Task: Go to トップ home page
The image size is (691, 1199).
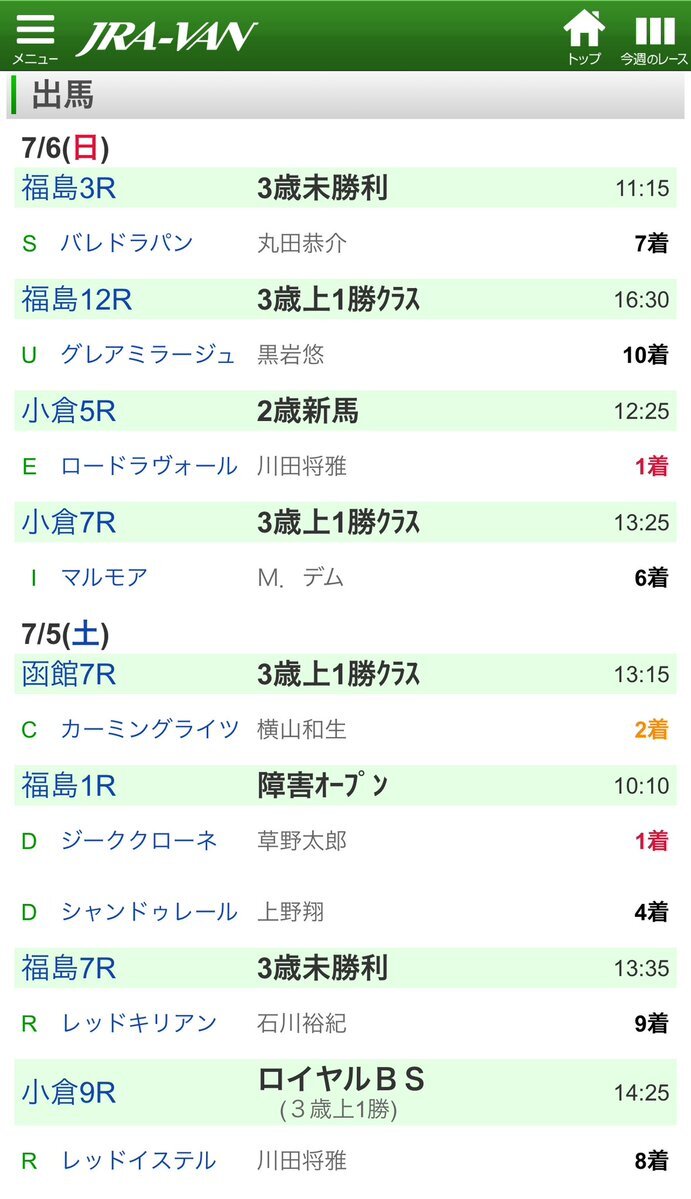Action: tap(584, 37)
